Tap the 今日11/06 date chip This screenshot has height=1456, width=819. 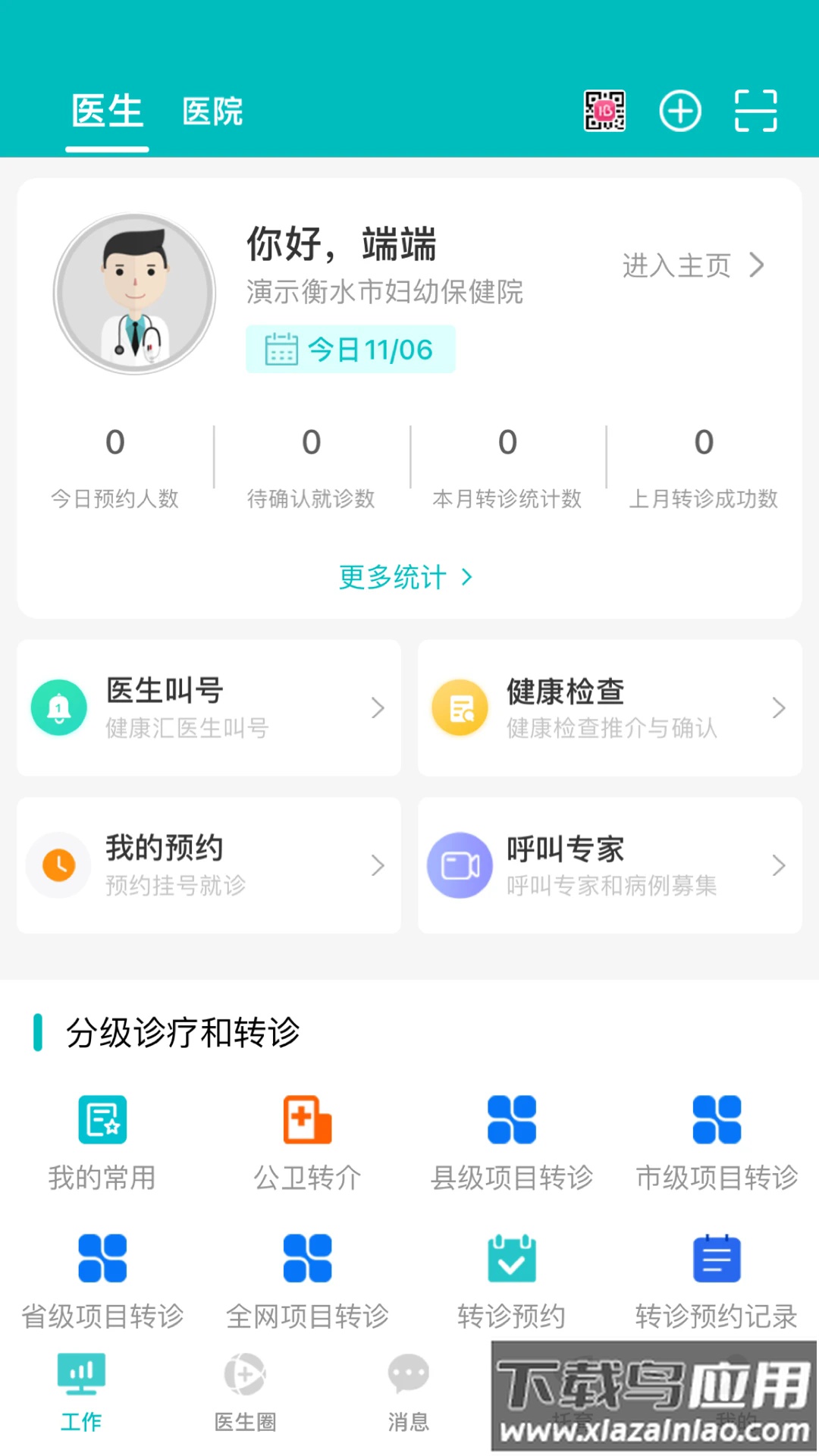pyautogui.click(x=350, y=349)
